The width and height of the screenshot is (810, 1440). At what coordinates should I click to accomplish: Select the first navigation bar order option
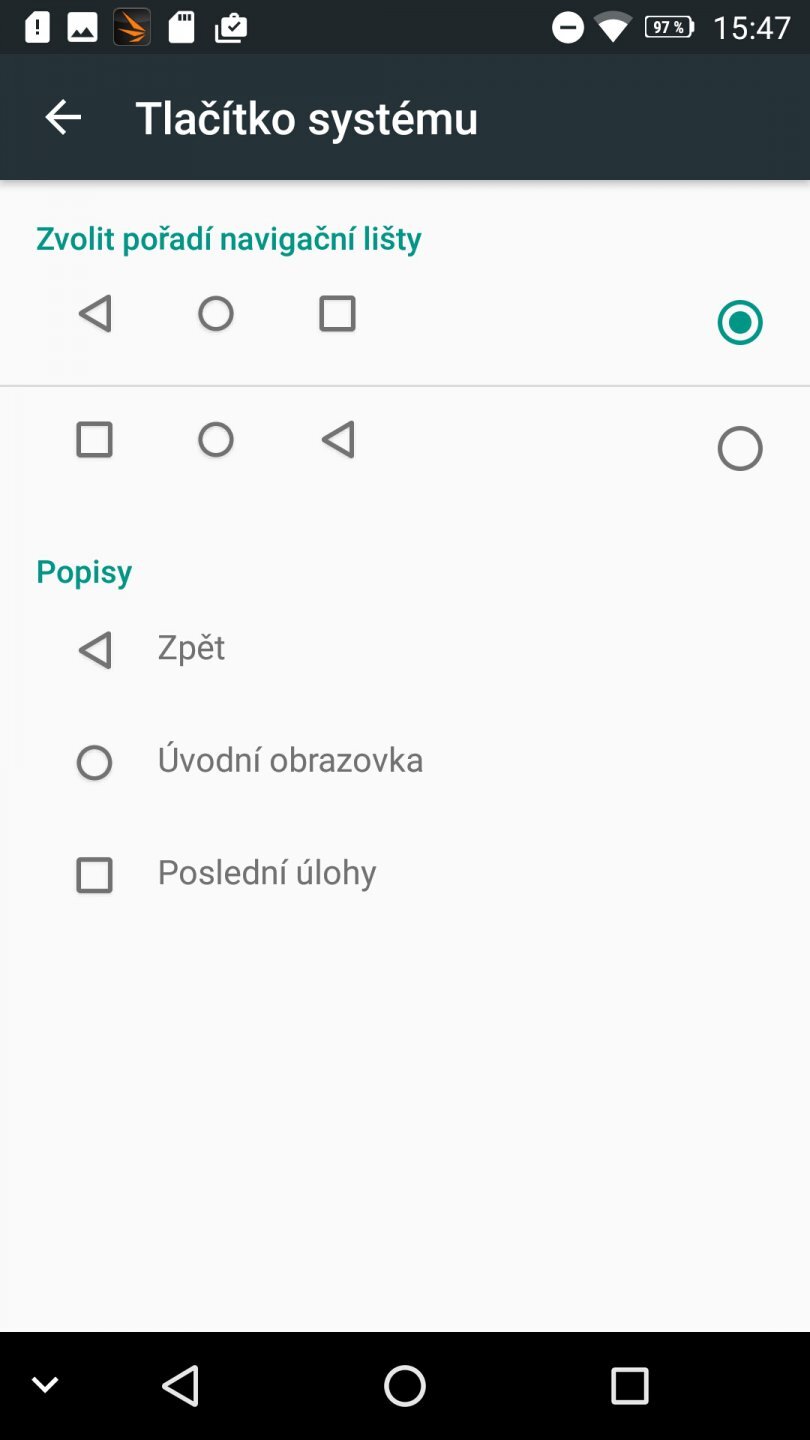[740, 322]
